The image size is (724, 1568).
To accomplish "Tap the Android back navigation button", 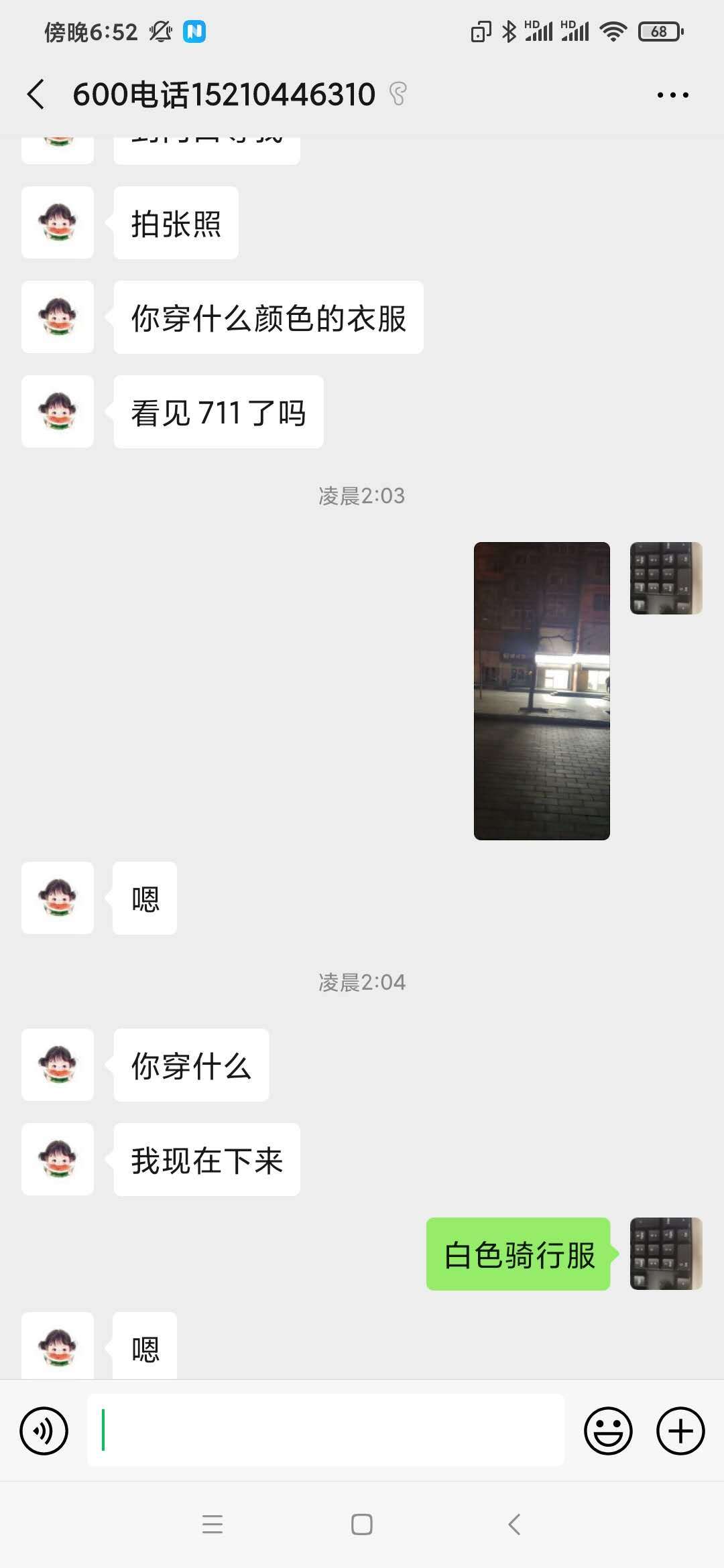I will pyautogui.click(x=514, y=1524).
